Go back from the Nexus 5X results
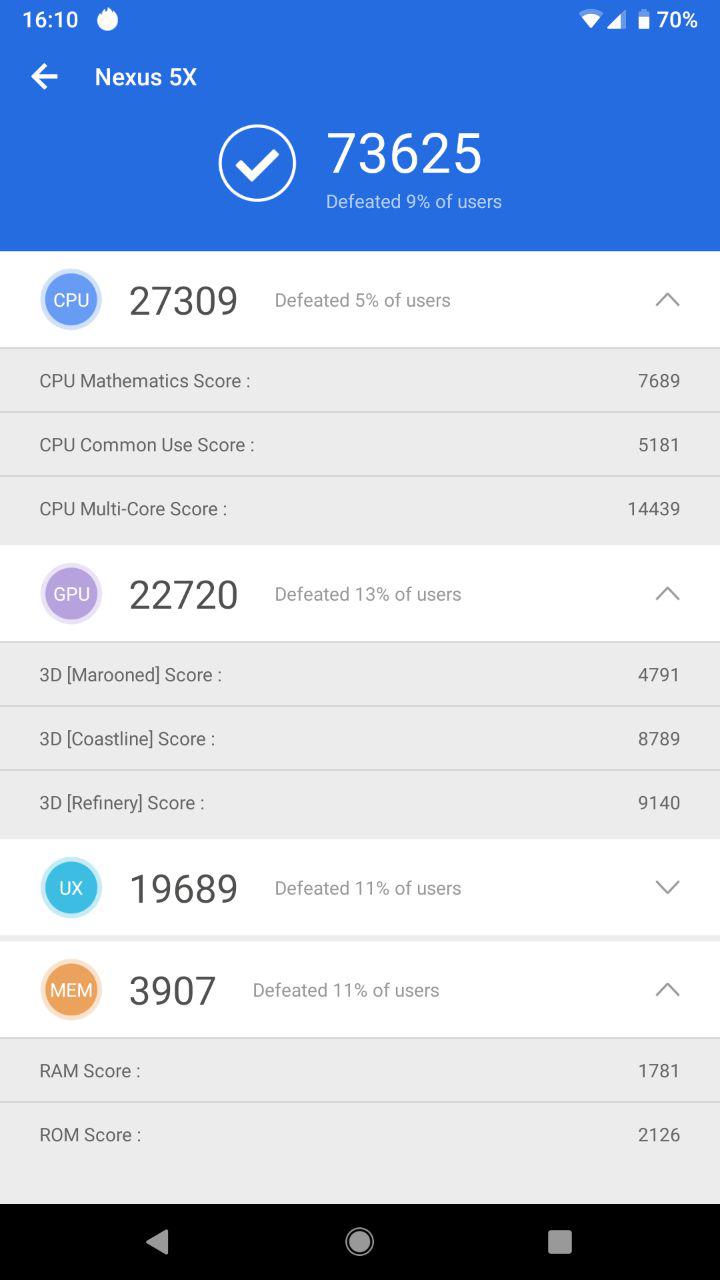The width and height of the screenshot is (720, 1280). pos(44,77)
